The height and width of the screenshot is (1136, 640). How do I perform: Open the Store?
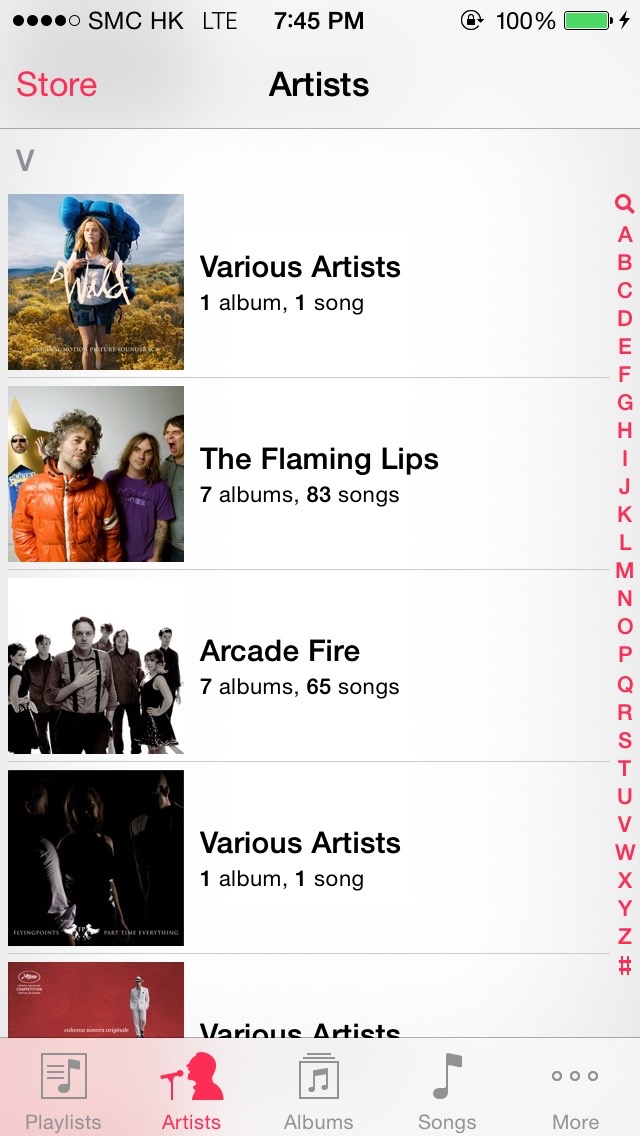click(57, 85)
